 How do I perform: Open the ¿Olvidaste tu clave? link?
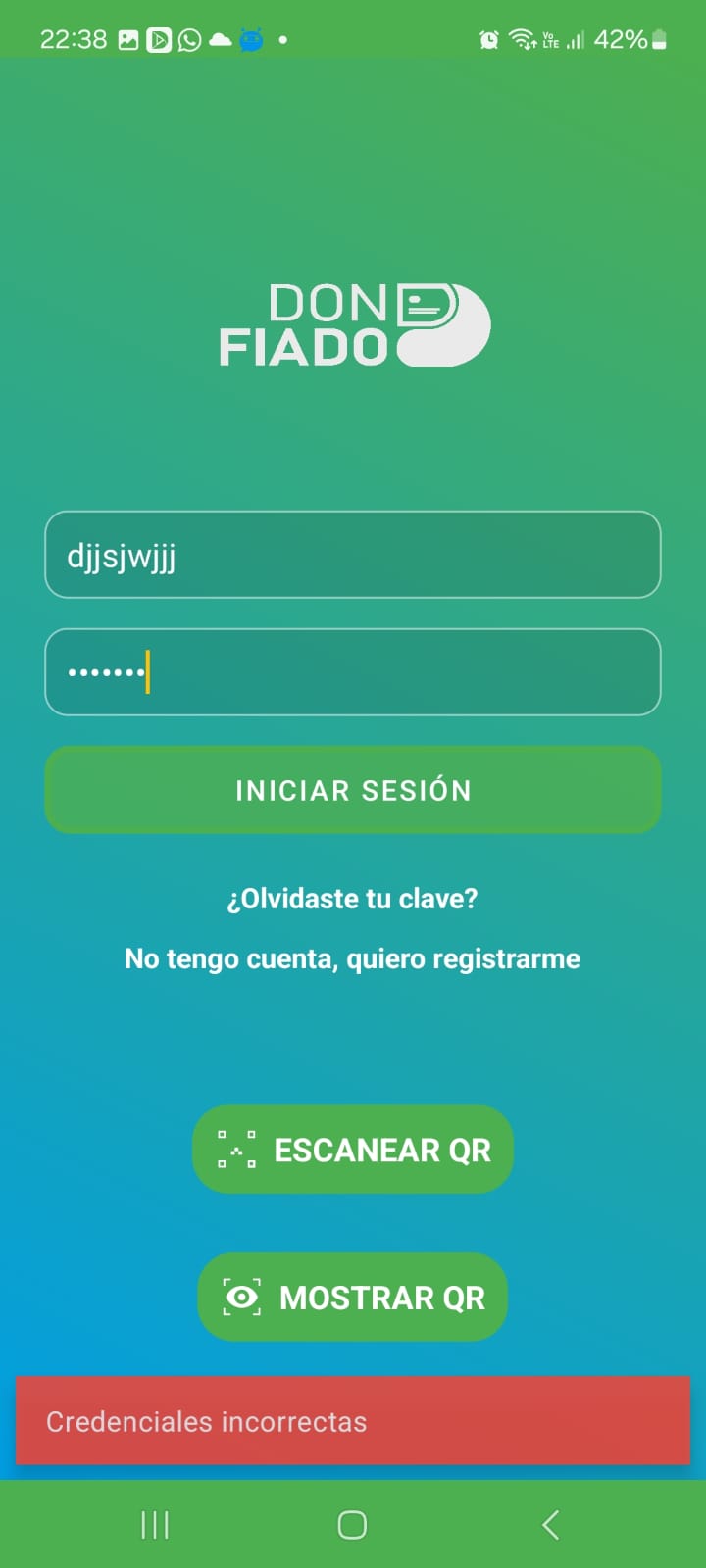coord(353,899)
